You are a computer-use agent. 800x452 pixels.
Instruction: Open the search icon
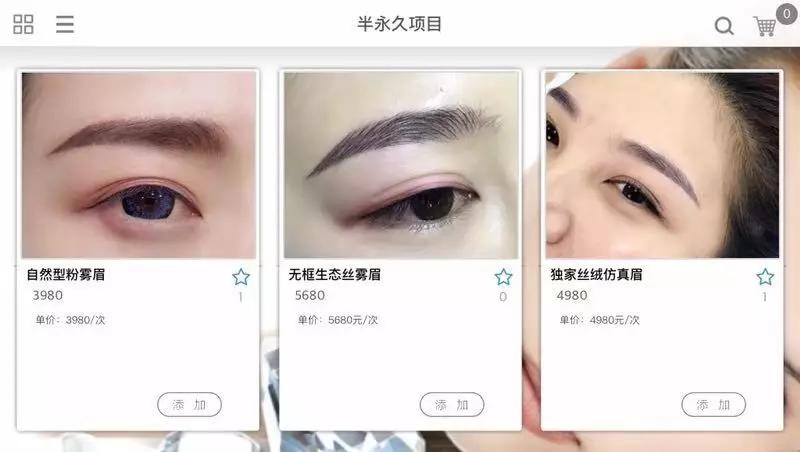pos(724,26)
